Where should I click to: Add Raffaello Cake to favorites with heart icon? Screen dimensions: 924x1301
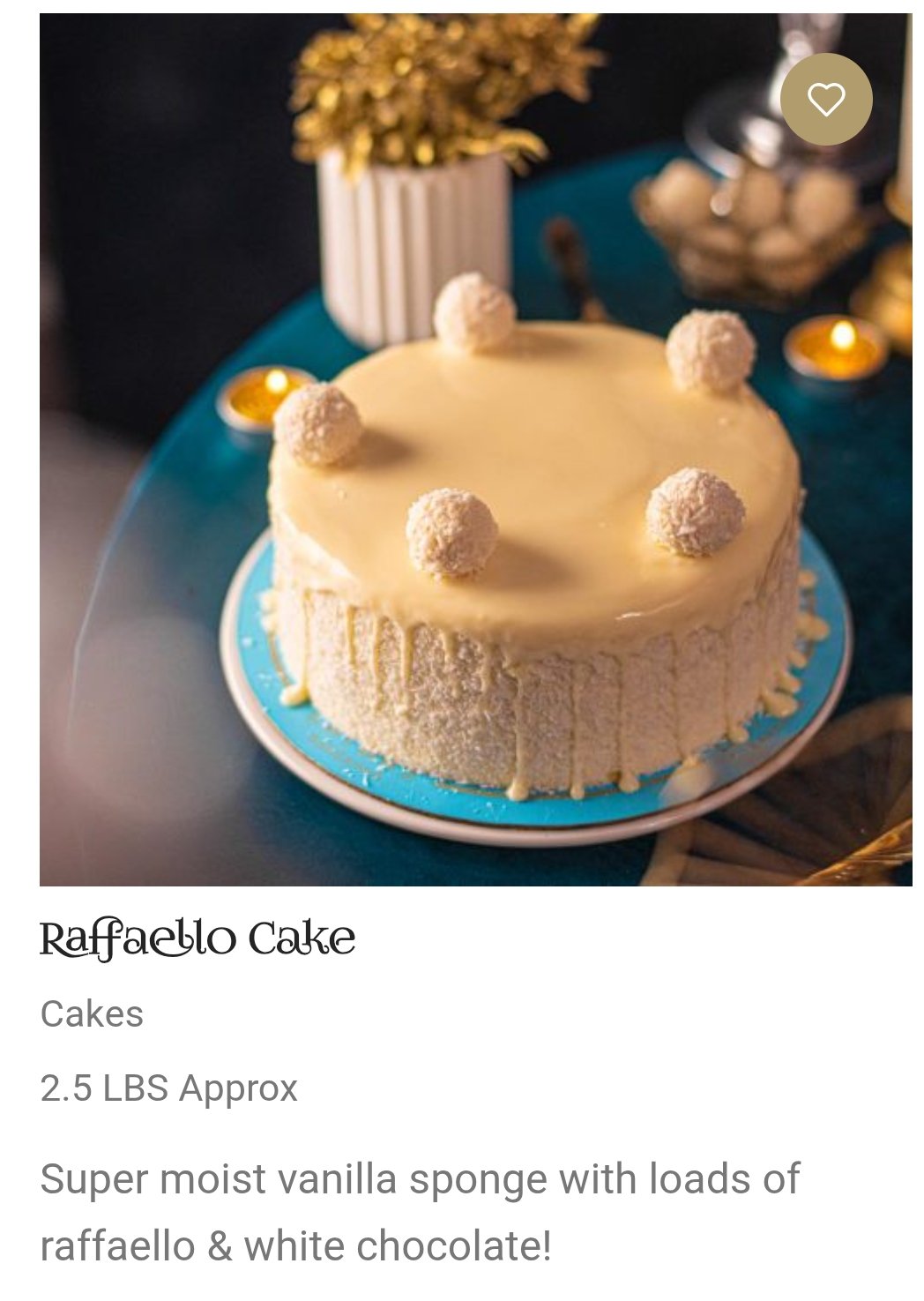tap(826, 99)
